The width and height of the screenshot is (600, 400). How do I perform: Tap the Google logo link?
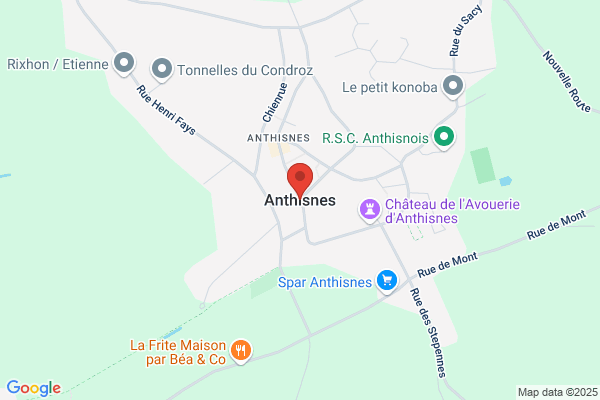[x=34, y=388]
